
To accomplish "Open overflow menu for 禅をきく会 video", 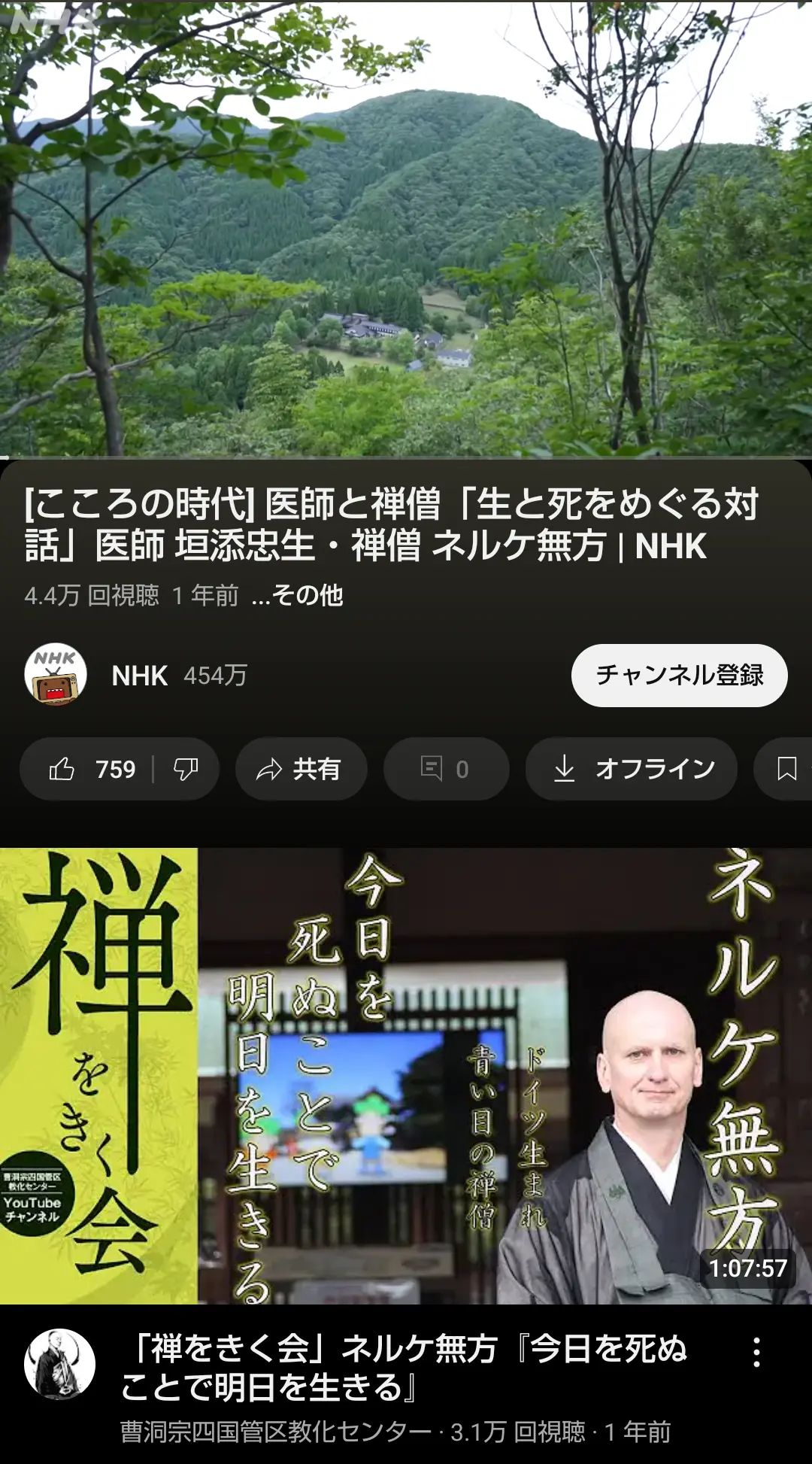I will point(756,1353).
